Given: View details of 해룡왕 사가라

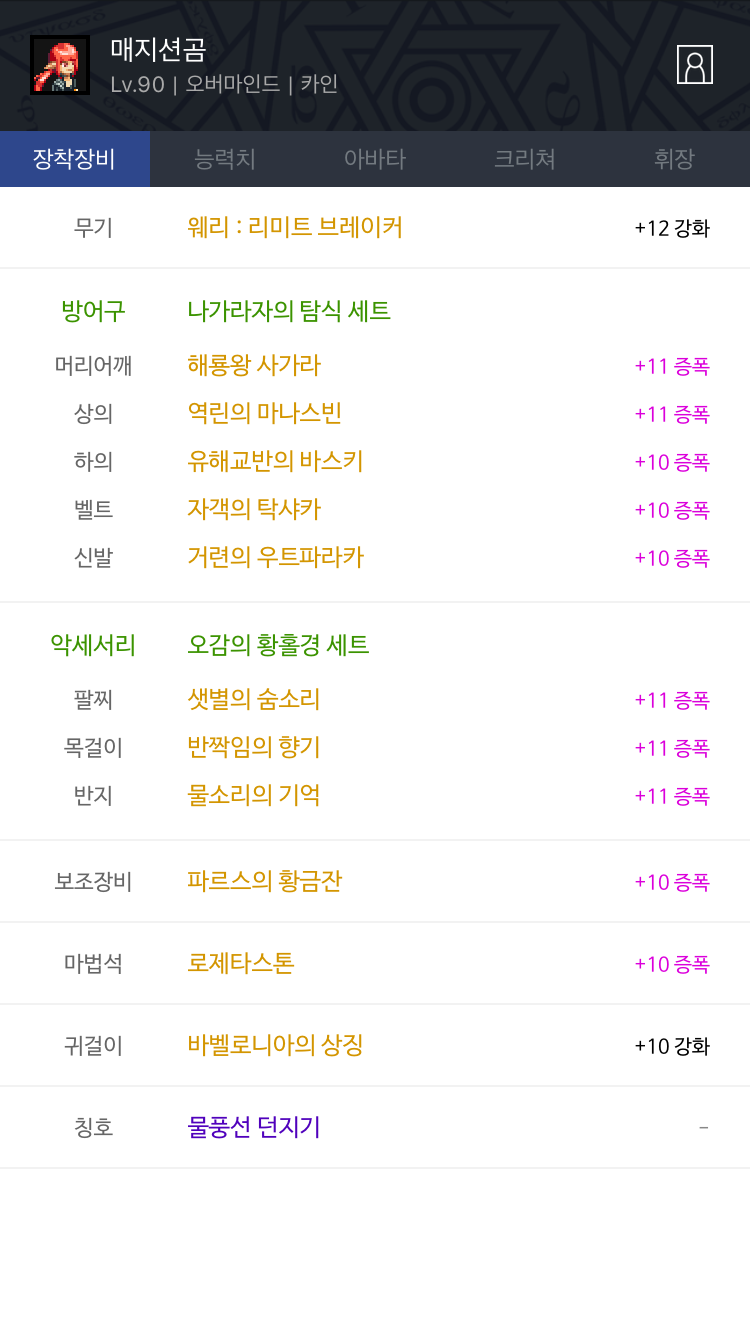Looking at the screenshot, I should (x=375, y=365).
